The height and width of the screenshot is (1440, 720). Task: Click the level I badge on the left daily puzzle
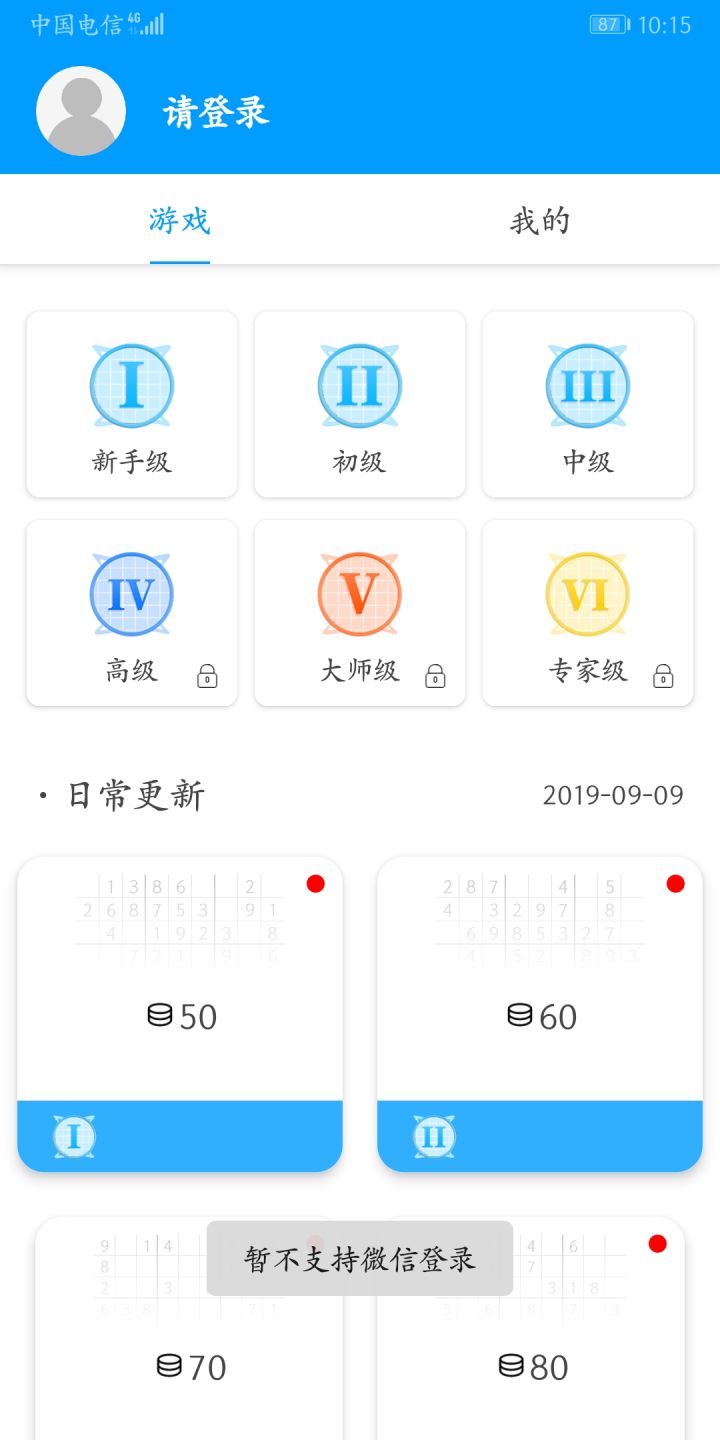(72, 1135)
